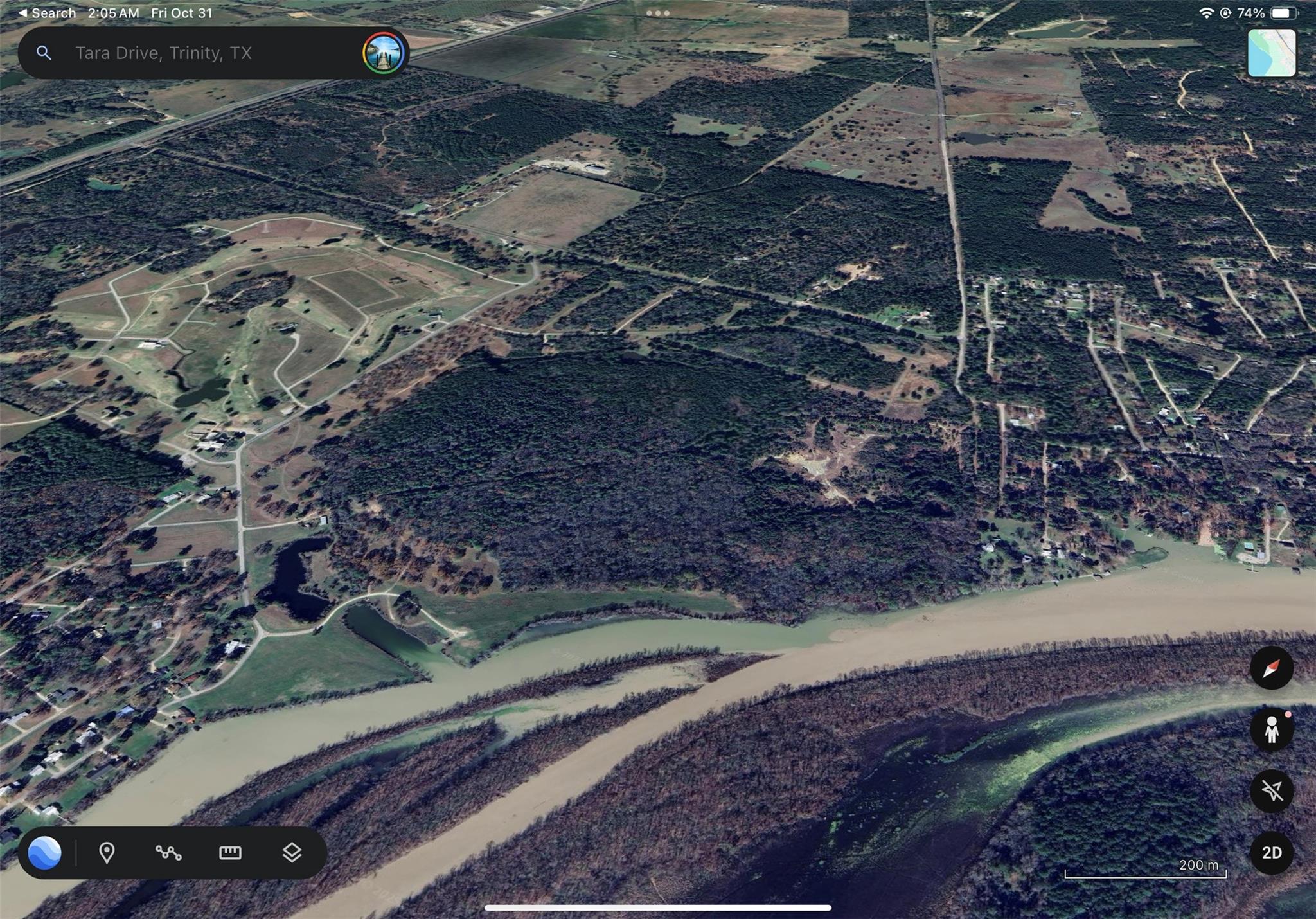Enter Street View with the pegman icon

(1271, 729)
